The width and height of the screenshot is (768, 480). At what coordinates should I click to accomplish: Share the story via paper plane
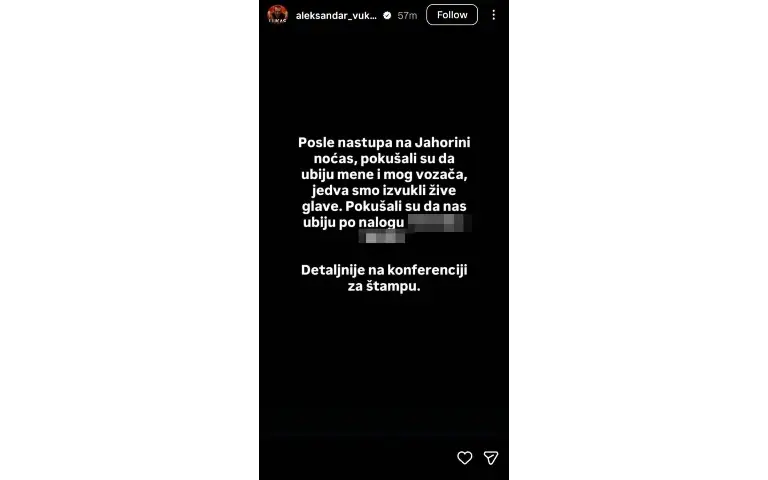coord(491,457)
